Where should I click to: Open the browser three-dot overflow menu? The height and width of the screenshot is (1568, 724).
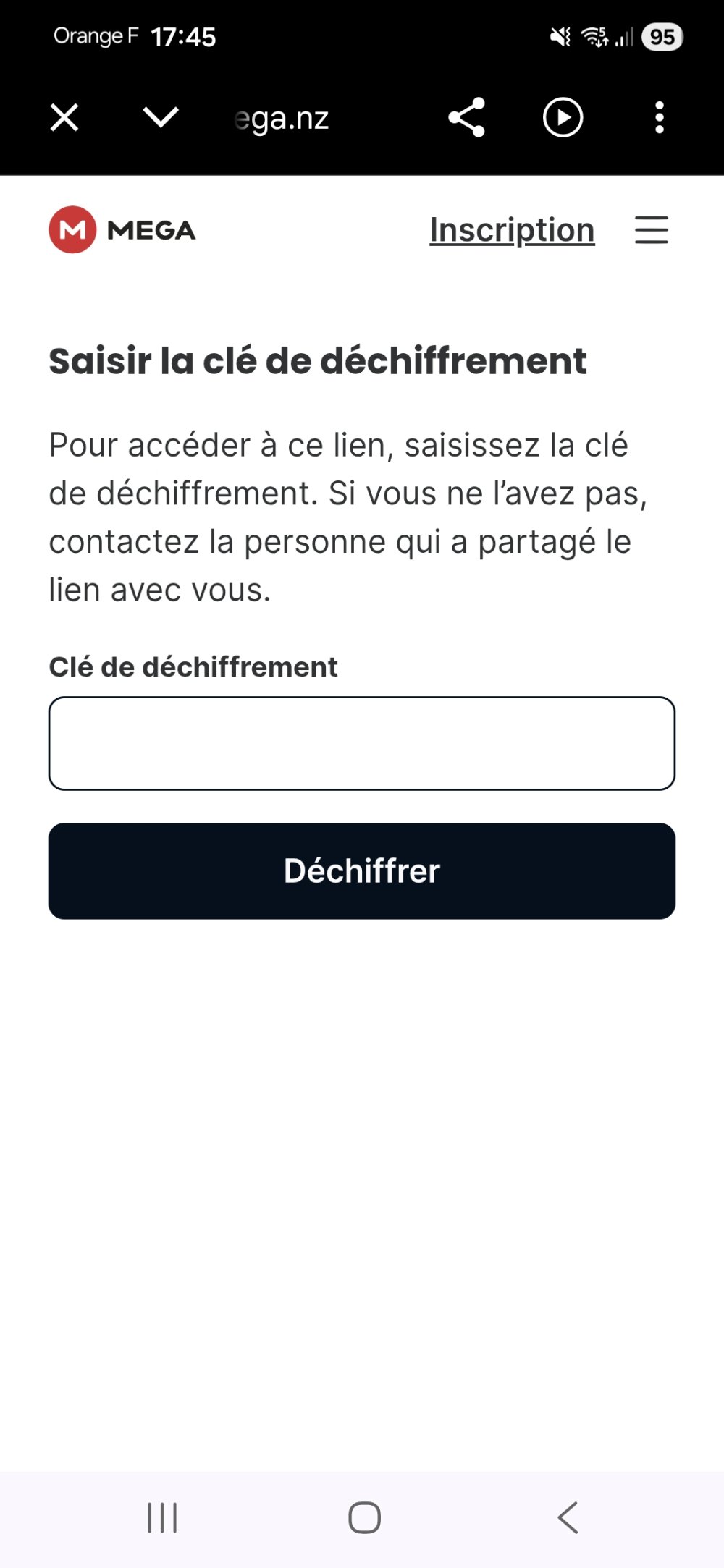coord(659,117)
